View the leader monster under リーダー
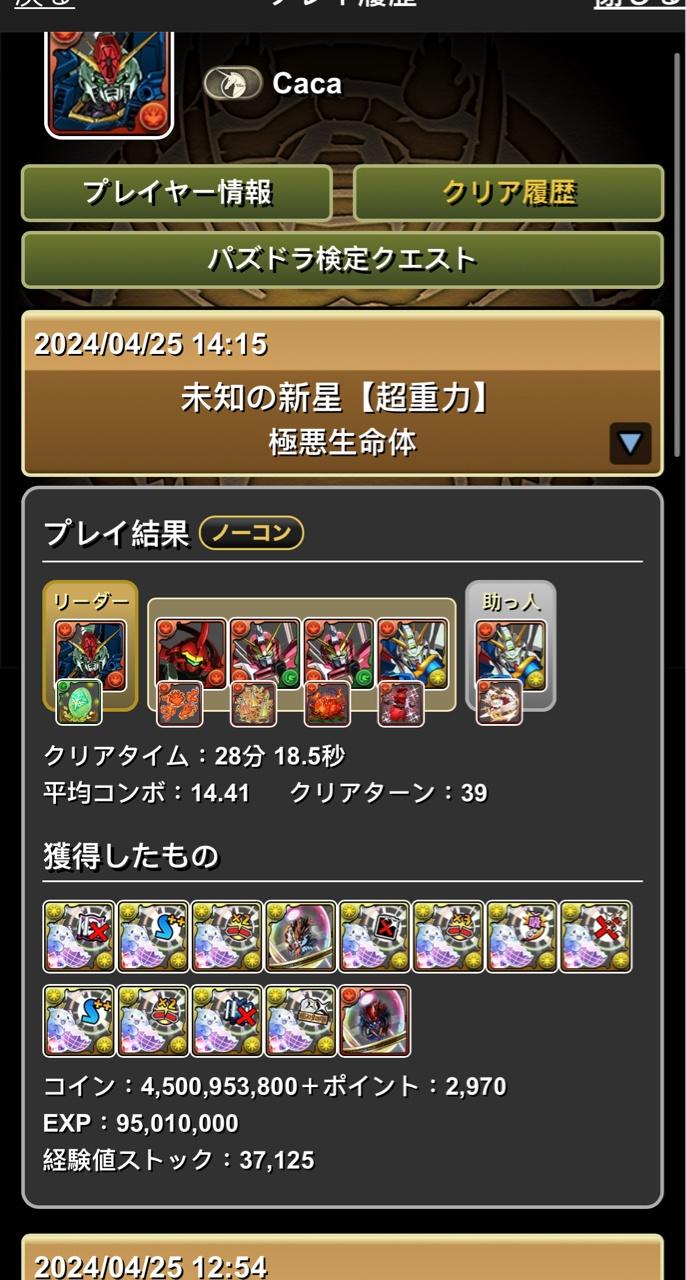This screenshot has width=686, height=1280. 91,655
